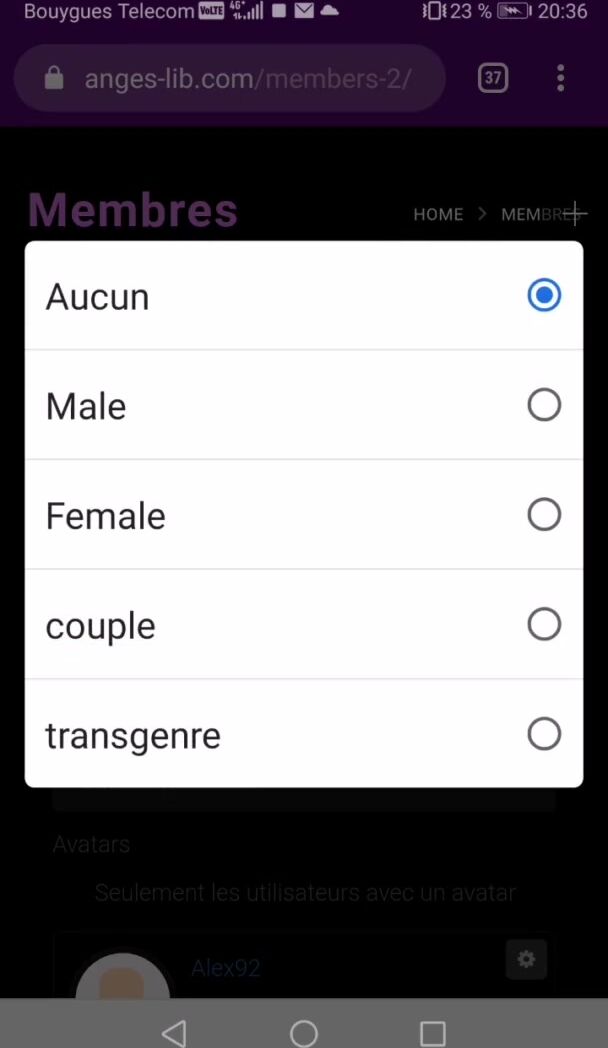
Task: Go back with the system back button
Action: 174,1032
